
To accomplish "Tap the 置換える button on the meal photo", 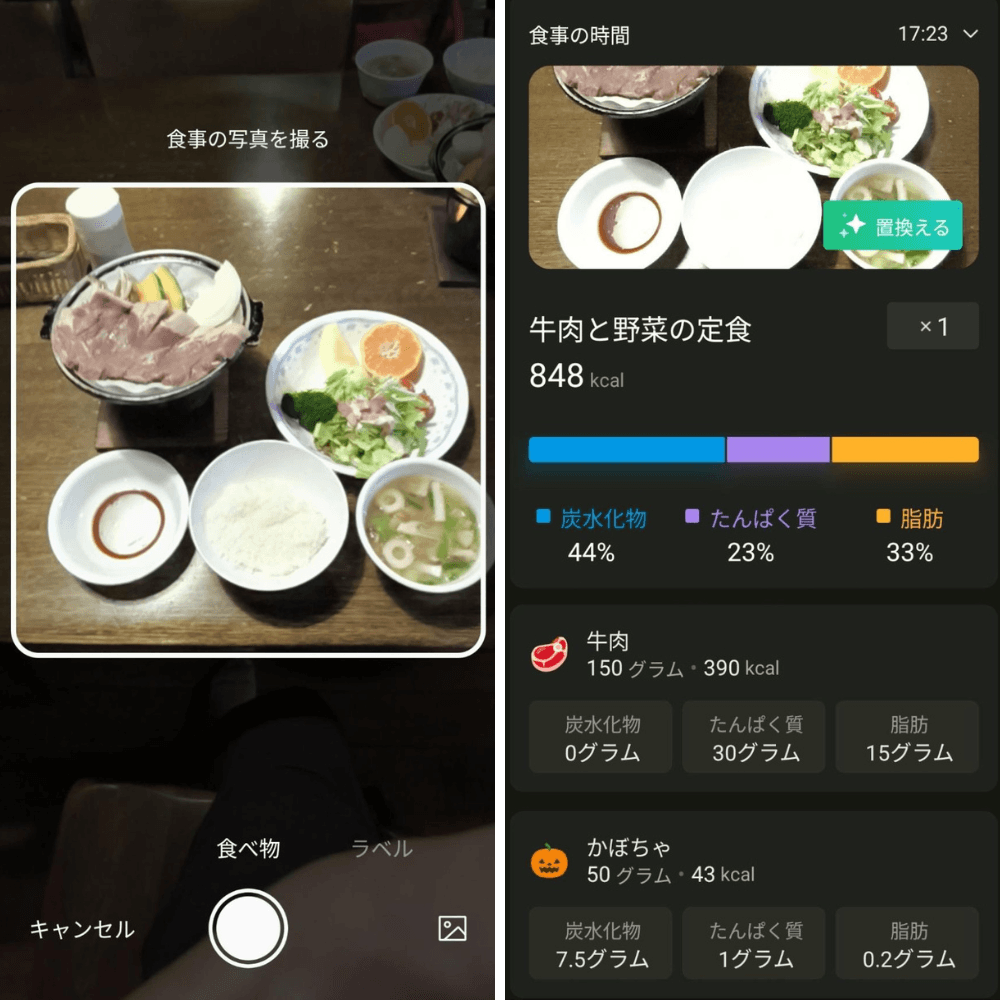I will coord(893,226).
